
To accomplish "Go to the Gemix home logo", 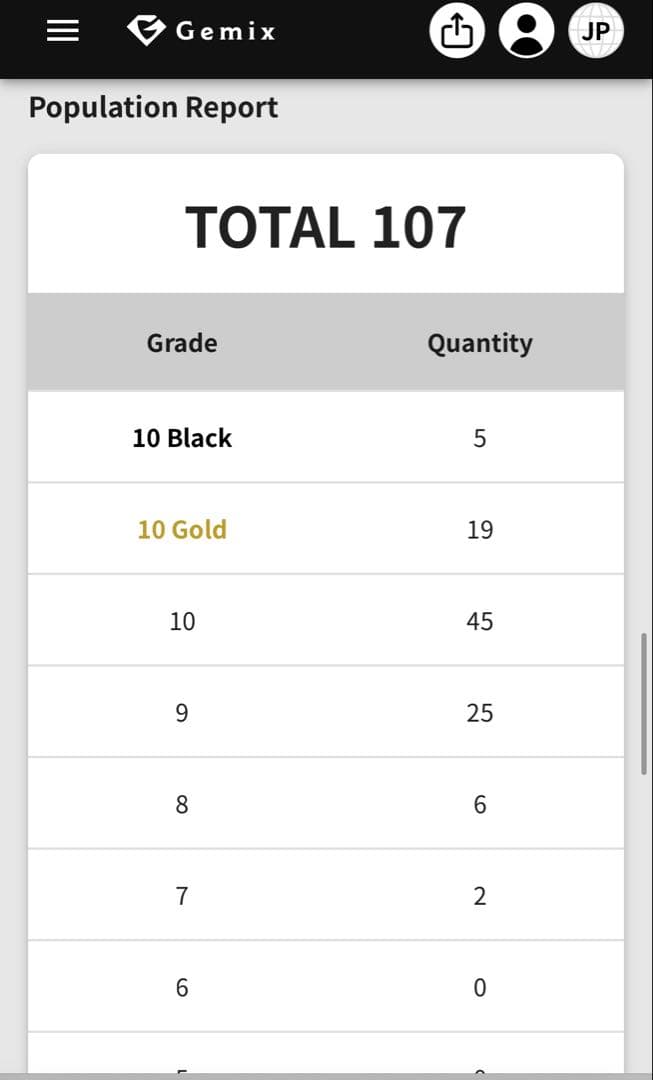I will coord(201,31).
